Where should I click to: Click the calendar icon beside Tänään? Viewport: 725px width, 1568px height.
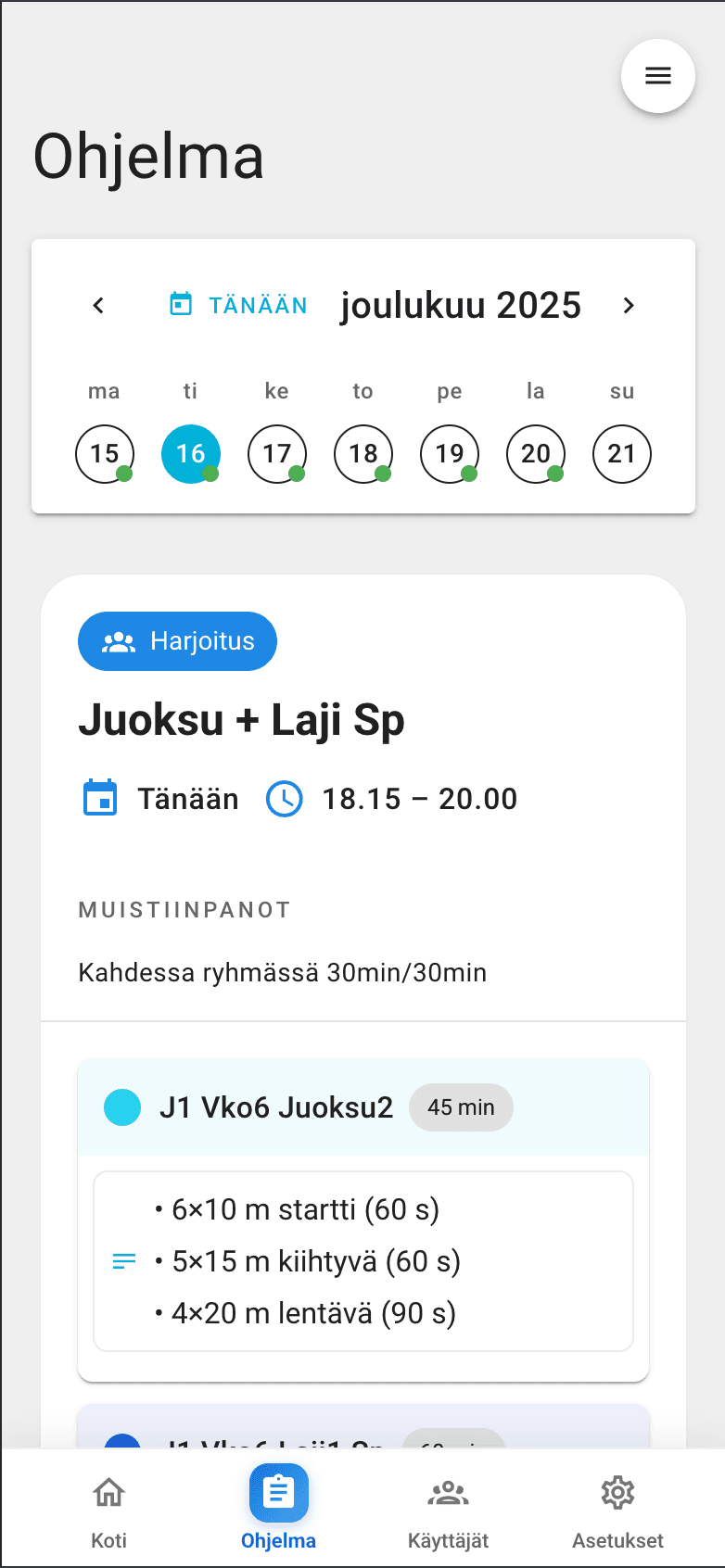coord(100,797)
